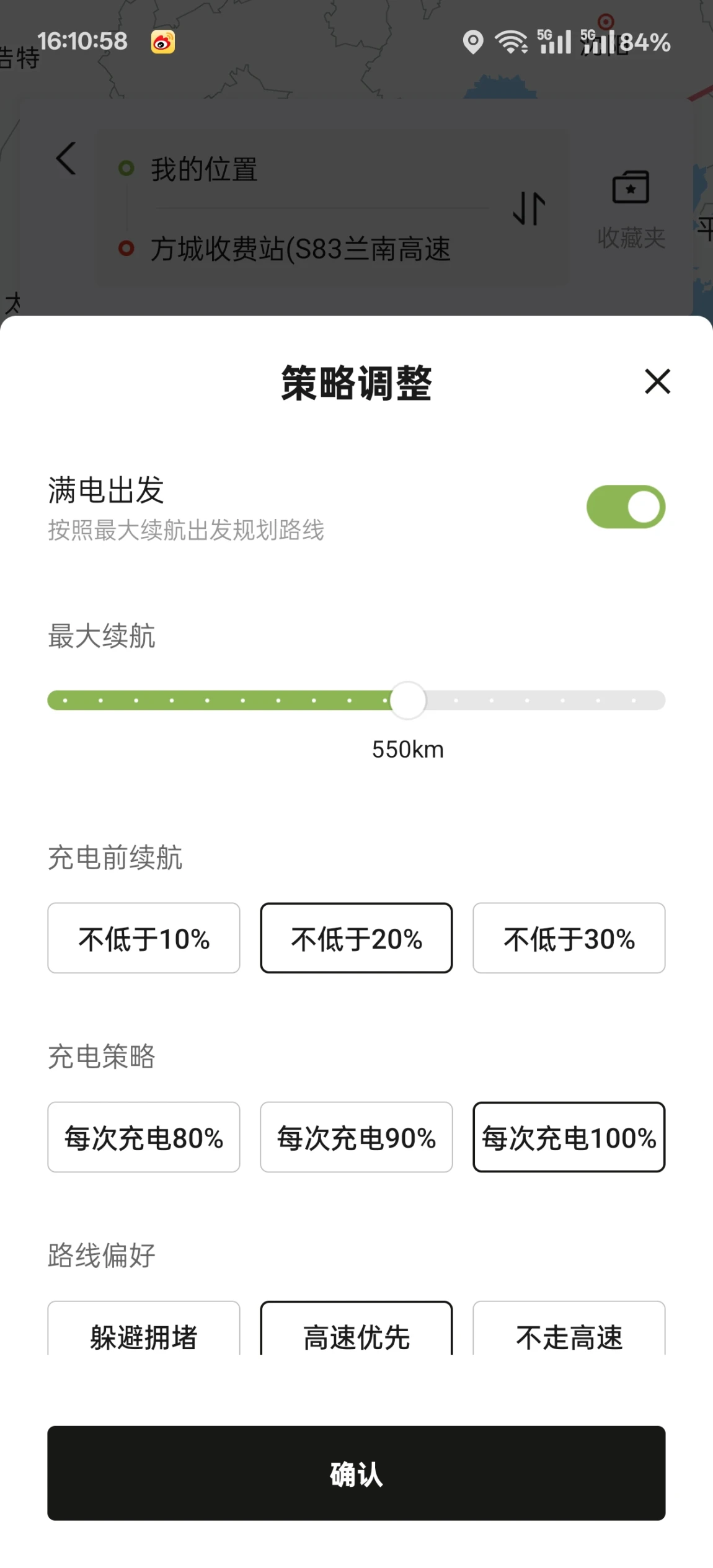This screenshot has width=713, height=1568.
Task: Select 不低于10% for pre-charge range
Action: pos(144,938)
